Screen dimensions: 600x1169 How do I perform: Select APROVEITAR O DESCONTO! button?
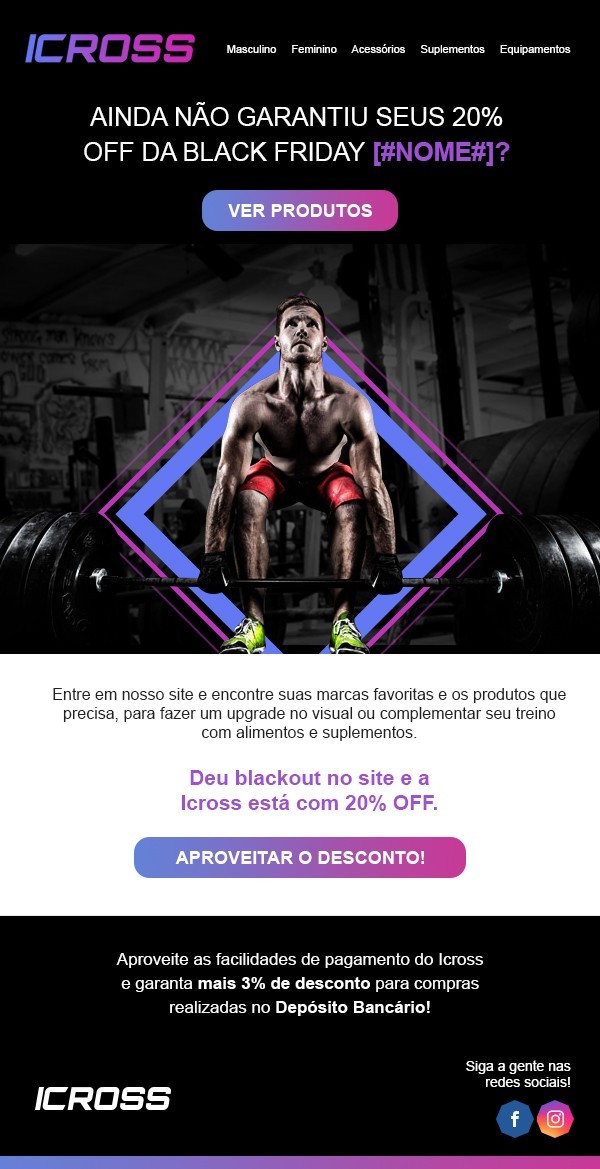click(300, 858)
